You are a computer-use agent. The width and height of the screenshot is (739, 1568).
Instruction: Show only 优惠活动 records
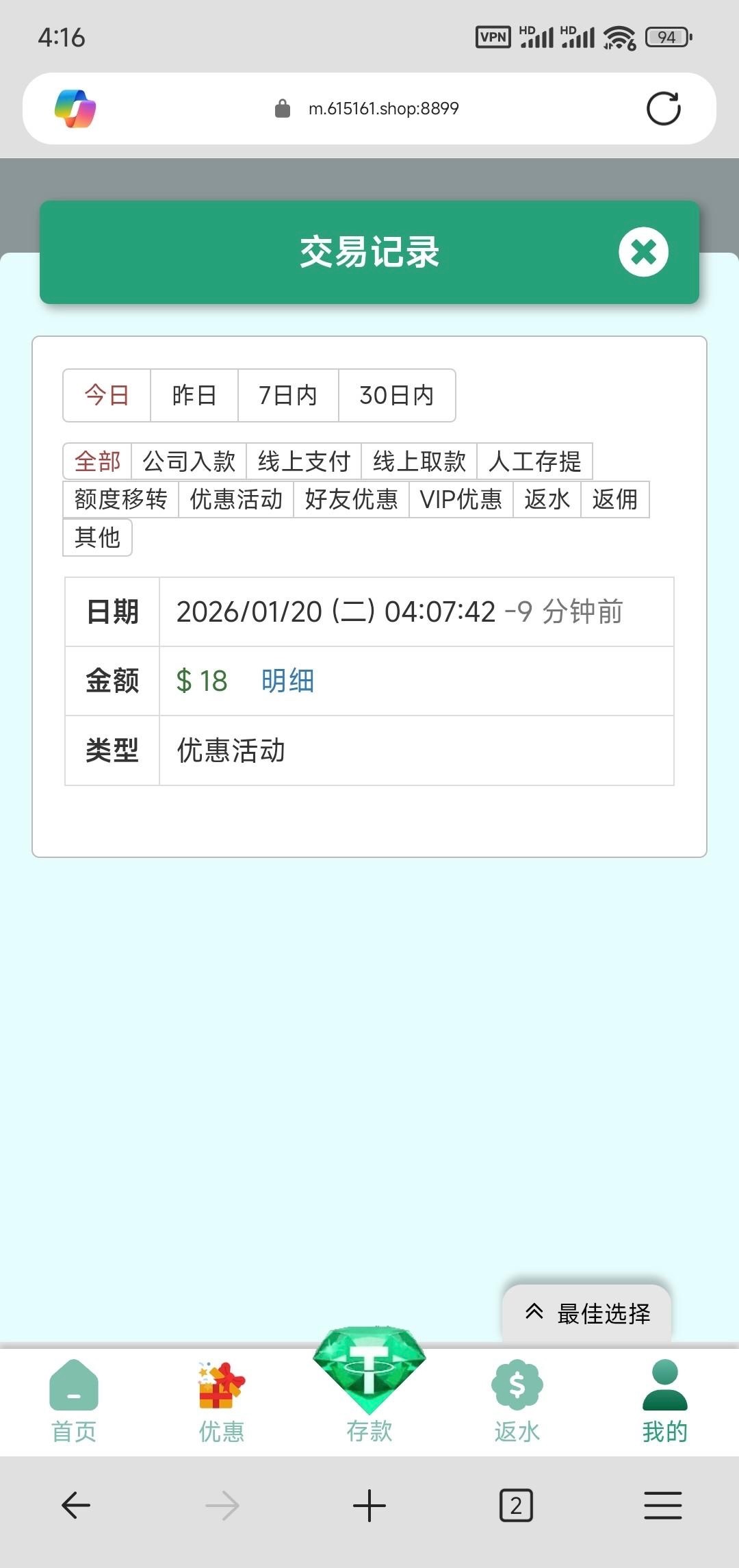[236, 499]
